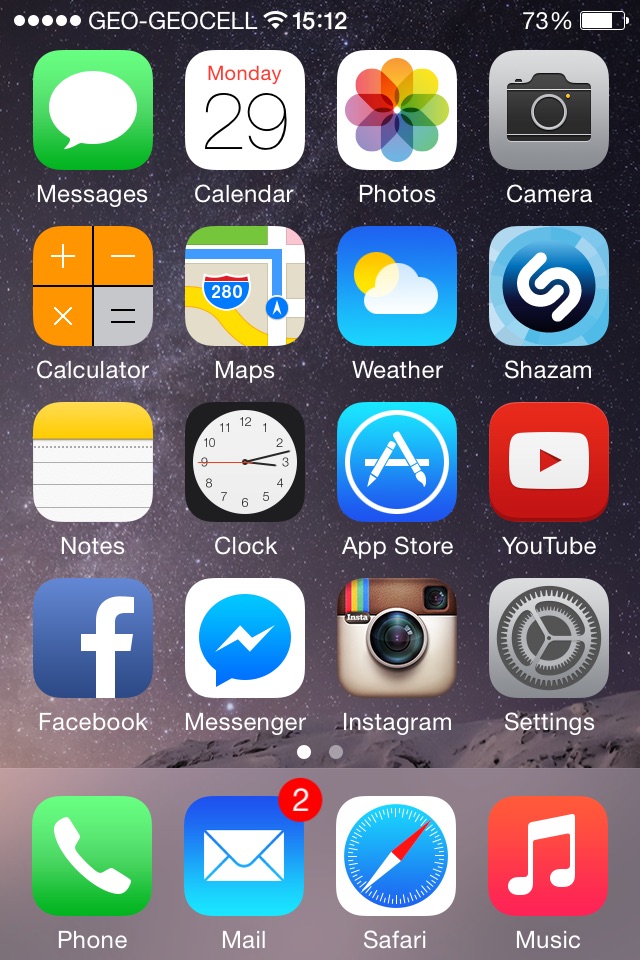Launch the Safari browser
The height and width of the screenshot is (960, 640).
point(396,856)
